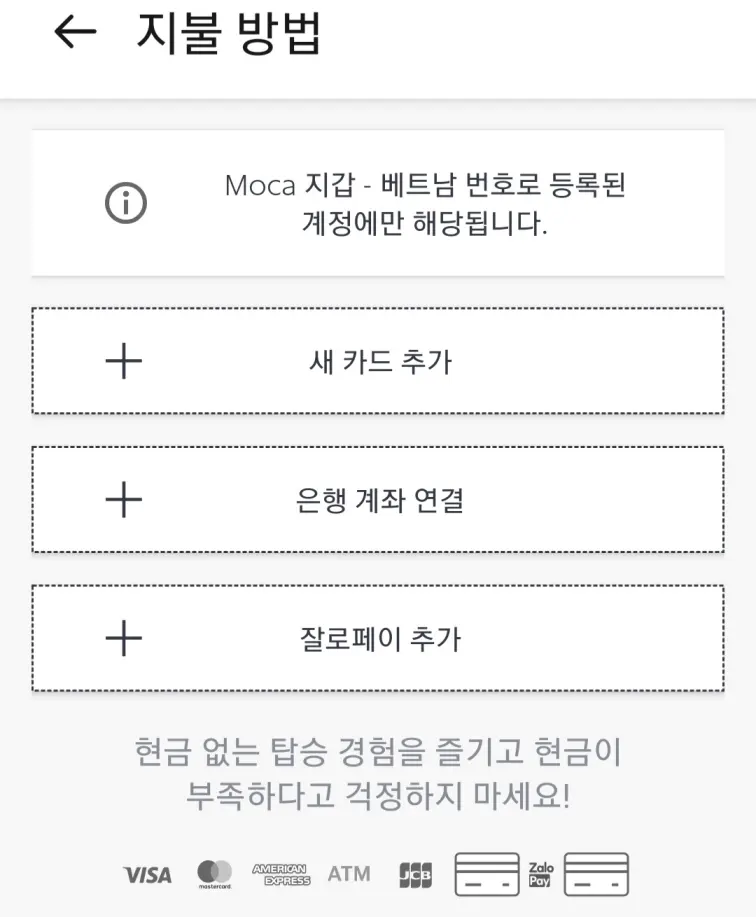Click the rightmost bank card icon at bottom
The height and width of the screenshot is (917, 756).
[x=595, y=873]
